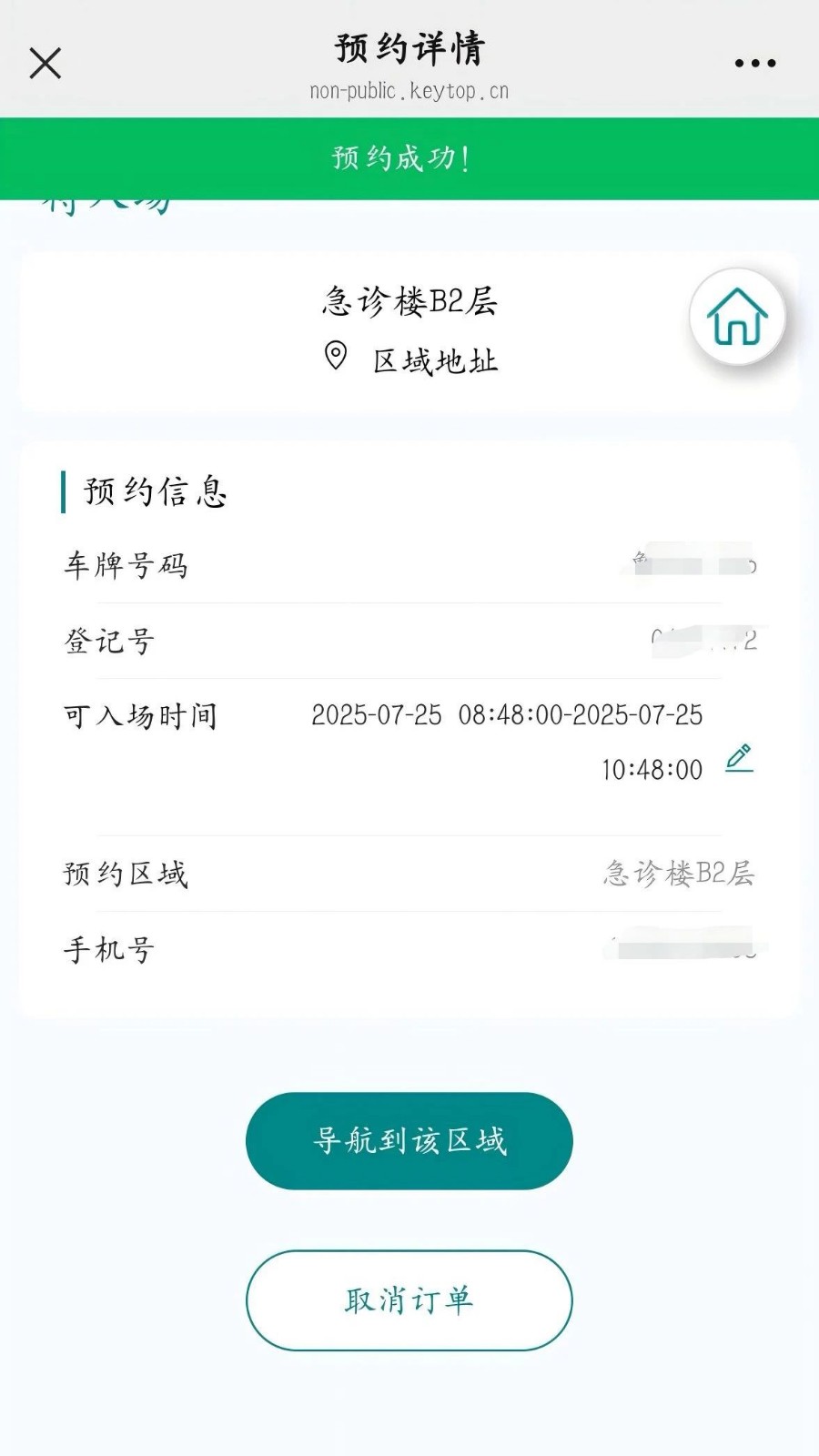Viewport: 819px width, 1456px height.
Task: Close the 预约详情 page
Action: point(45,64)
